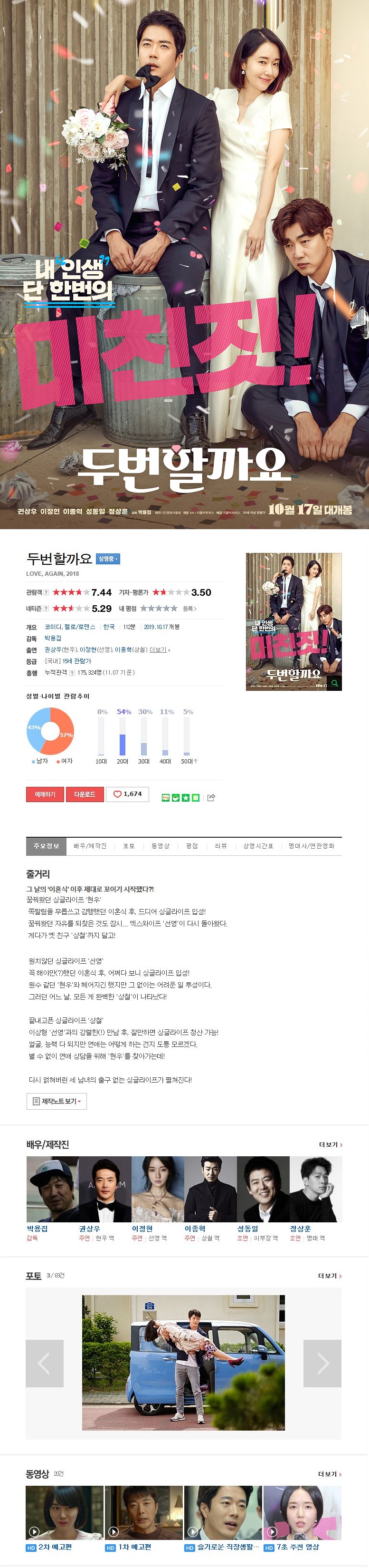Viewport: 369px width, 1568px height.
Task: Switch to the 상영시간표 tab
Action: tap(258, 846)
